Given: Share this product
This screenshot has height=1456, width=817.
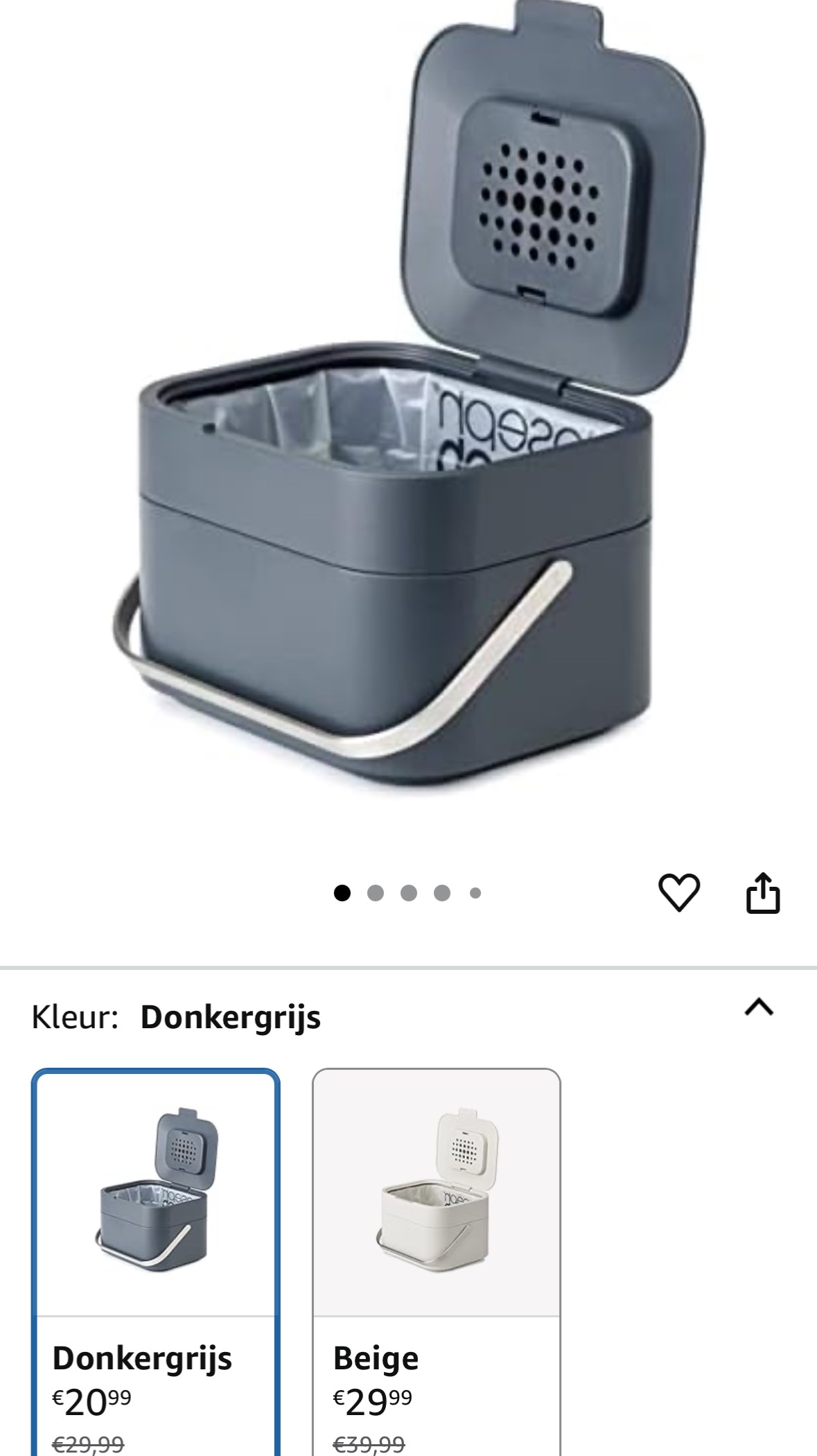Looking at the screenshot, I should [x=762, y=893].
